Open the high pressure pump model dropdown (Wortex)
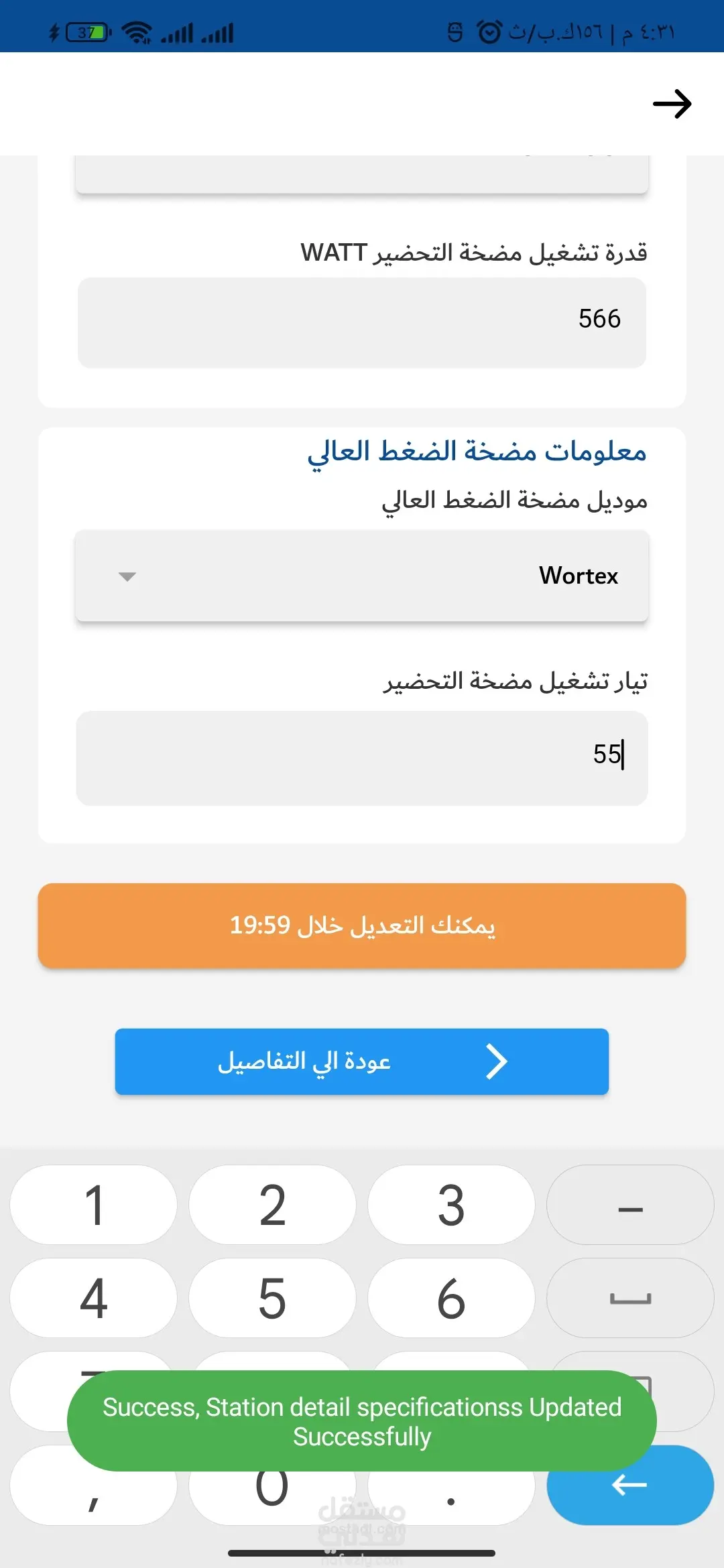This screenshot has height=1568, width=724. pyautogui.click(x=362, y=576)
